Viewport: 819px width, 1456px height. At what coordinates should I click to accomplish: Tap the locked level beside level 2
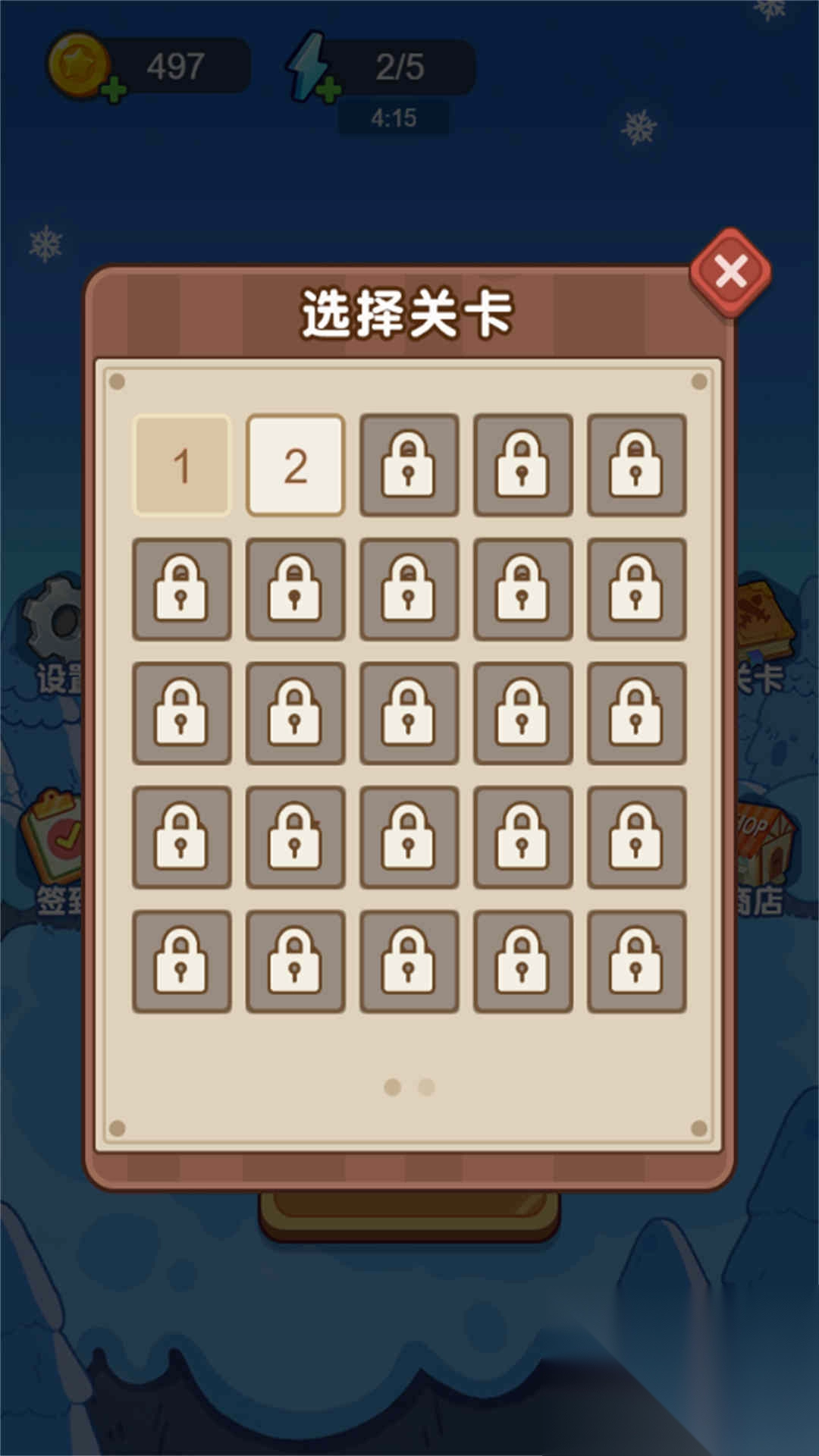(409, 465)
